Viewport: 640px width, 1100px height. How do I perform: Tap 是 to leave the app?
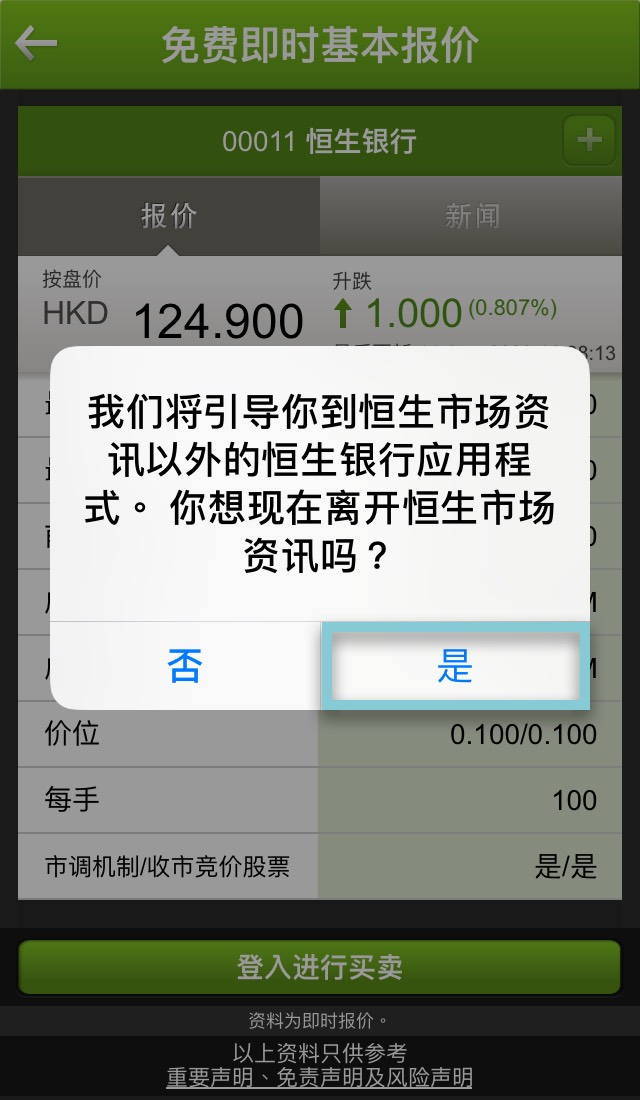point(455,666)
